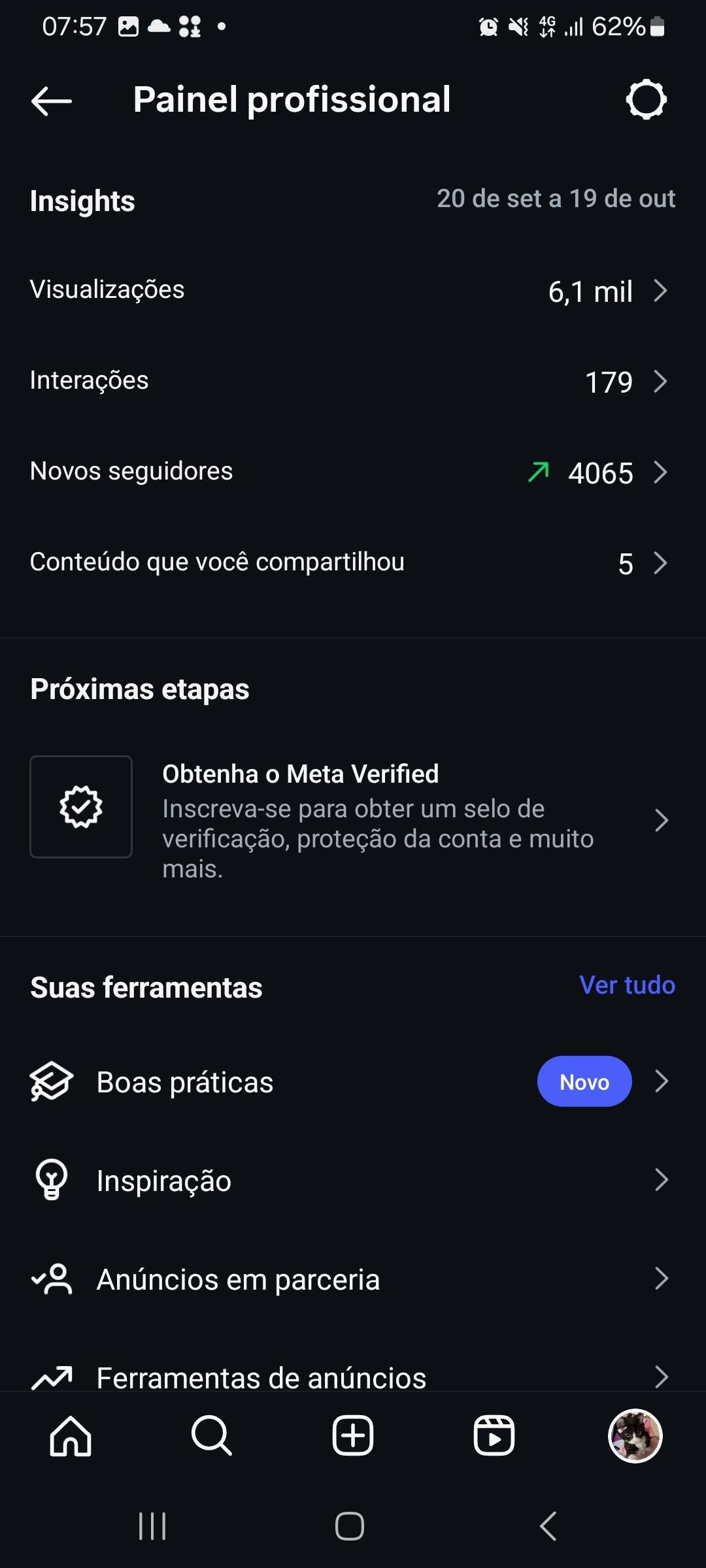Tap the Ver tudo link
Screen dimensions: 706x1568
(627, 985)
